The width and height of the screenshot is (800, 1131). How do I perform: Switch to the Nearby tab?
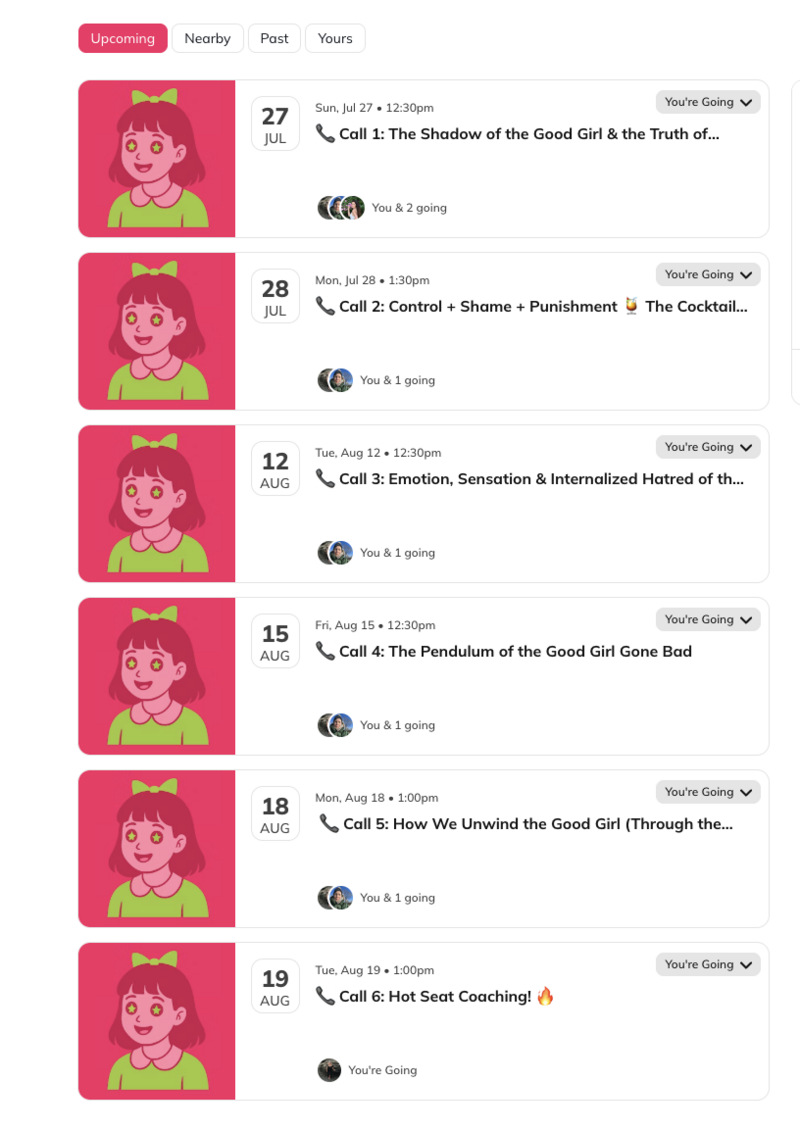tap(207, 38)
